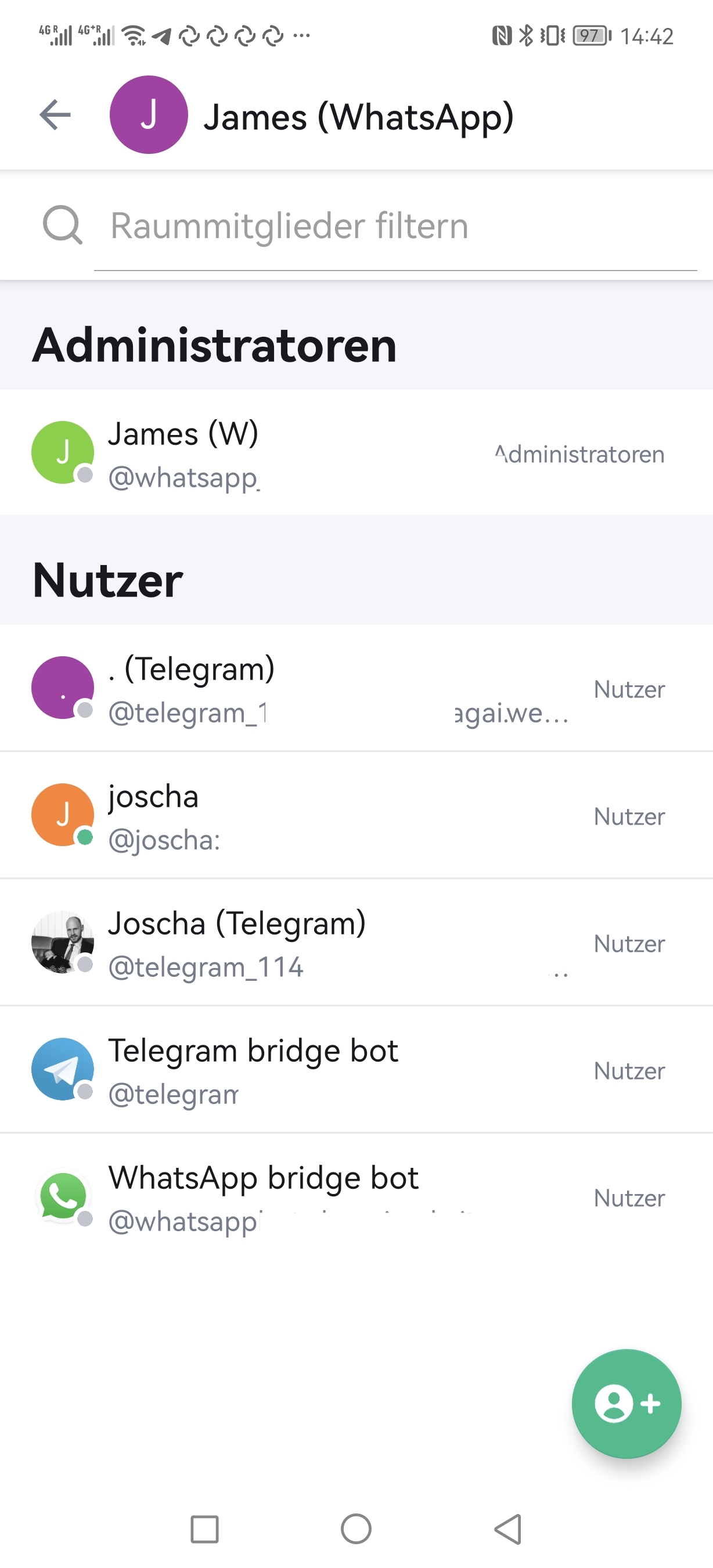Open the WhatsApp bridge bot member

(x=356, y=1197)
